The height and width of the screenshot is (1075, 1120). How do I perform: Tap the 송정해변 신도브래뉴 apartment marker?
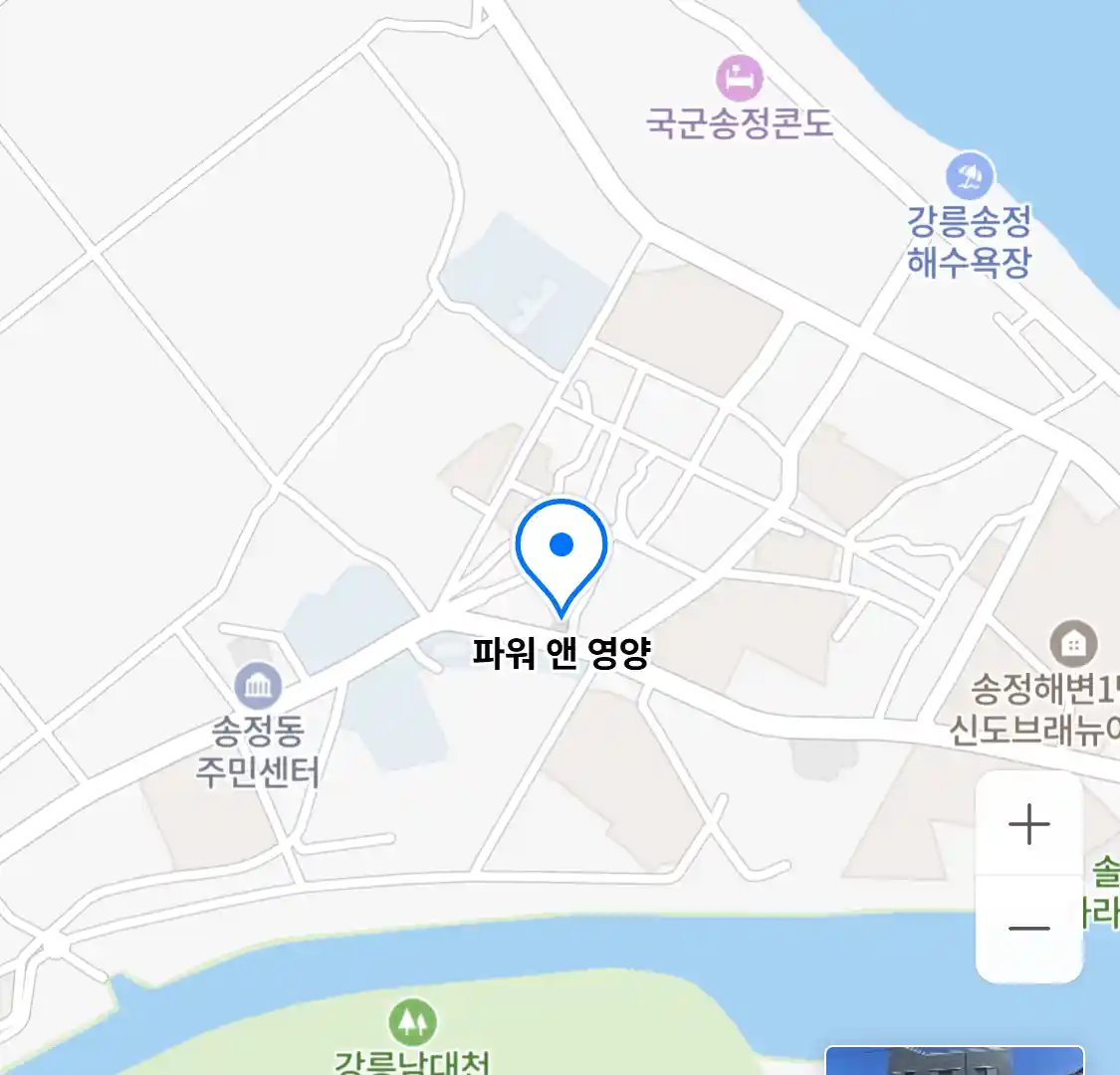coord(1073,644)
